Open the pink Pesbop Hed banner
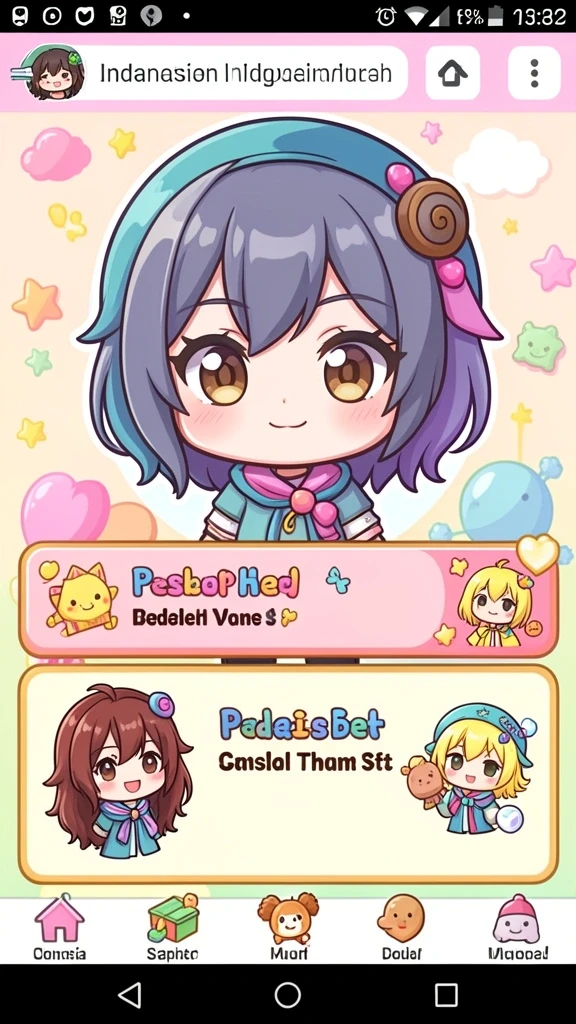The image size is (576, 1024). (x=288, y=600)
